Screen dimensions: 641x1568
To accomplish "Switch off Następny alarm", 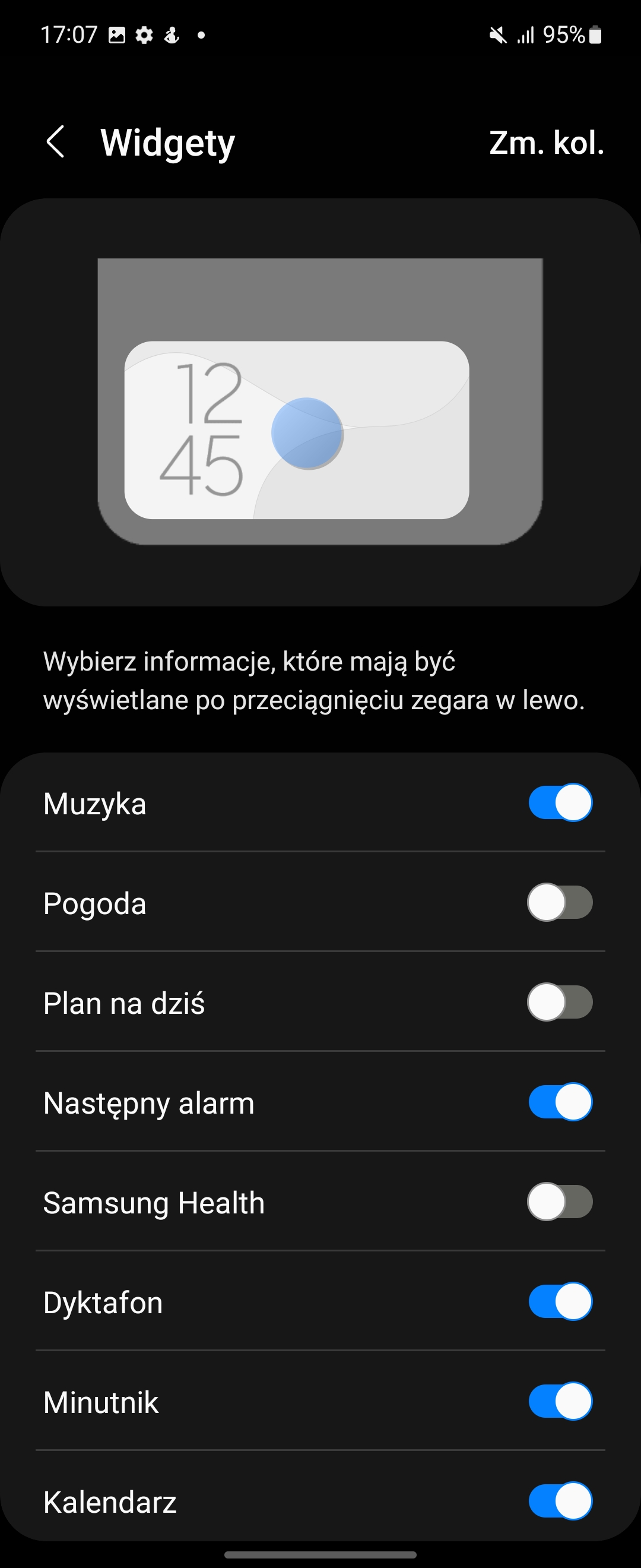I will pos(560,1103).
